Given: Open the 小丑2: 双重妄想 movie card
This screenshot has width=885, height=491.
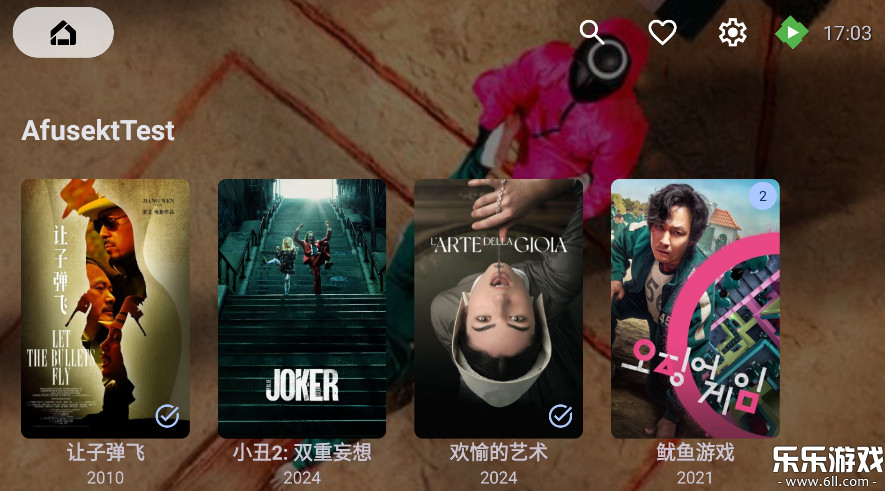Looking at the screenshot, I should (x=302, y=308).
